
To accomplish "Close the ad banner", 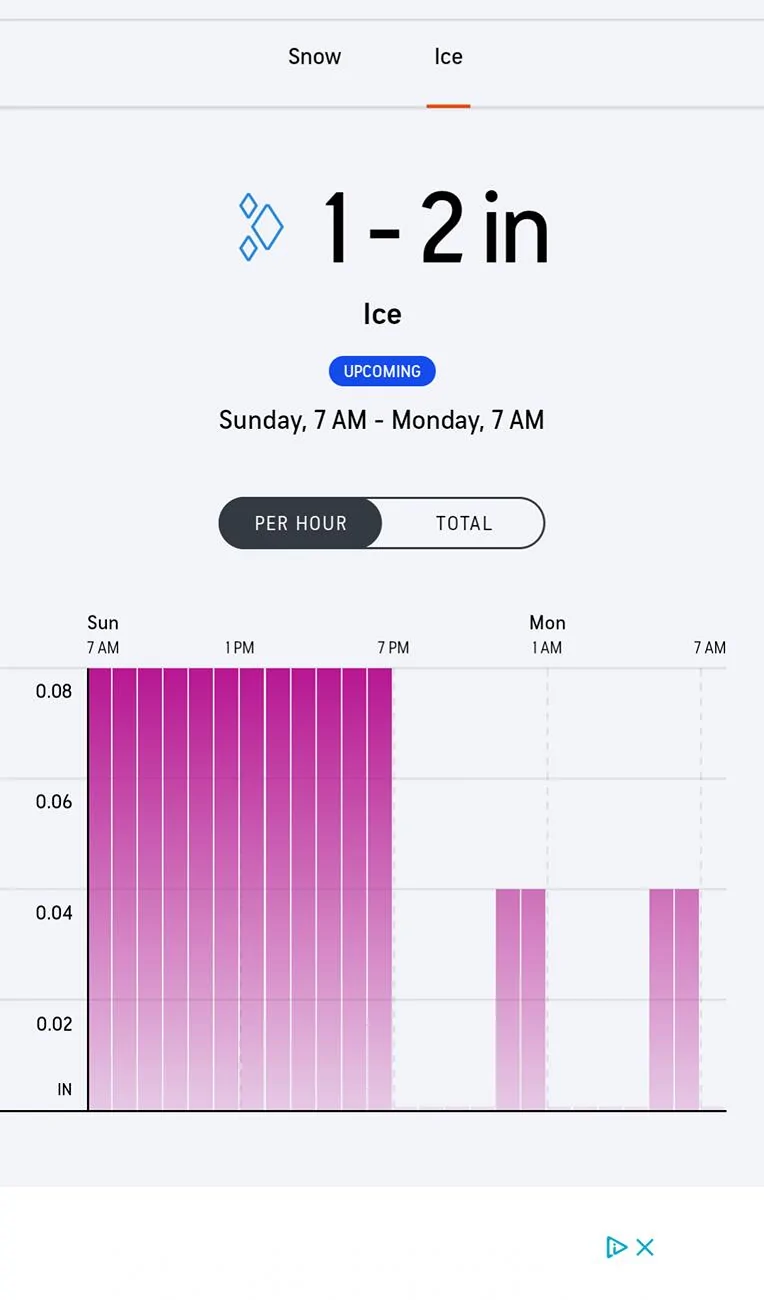I will [x=645, y=1247].
